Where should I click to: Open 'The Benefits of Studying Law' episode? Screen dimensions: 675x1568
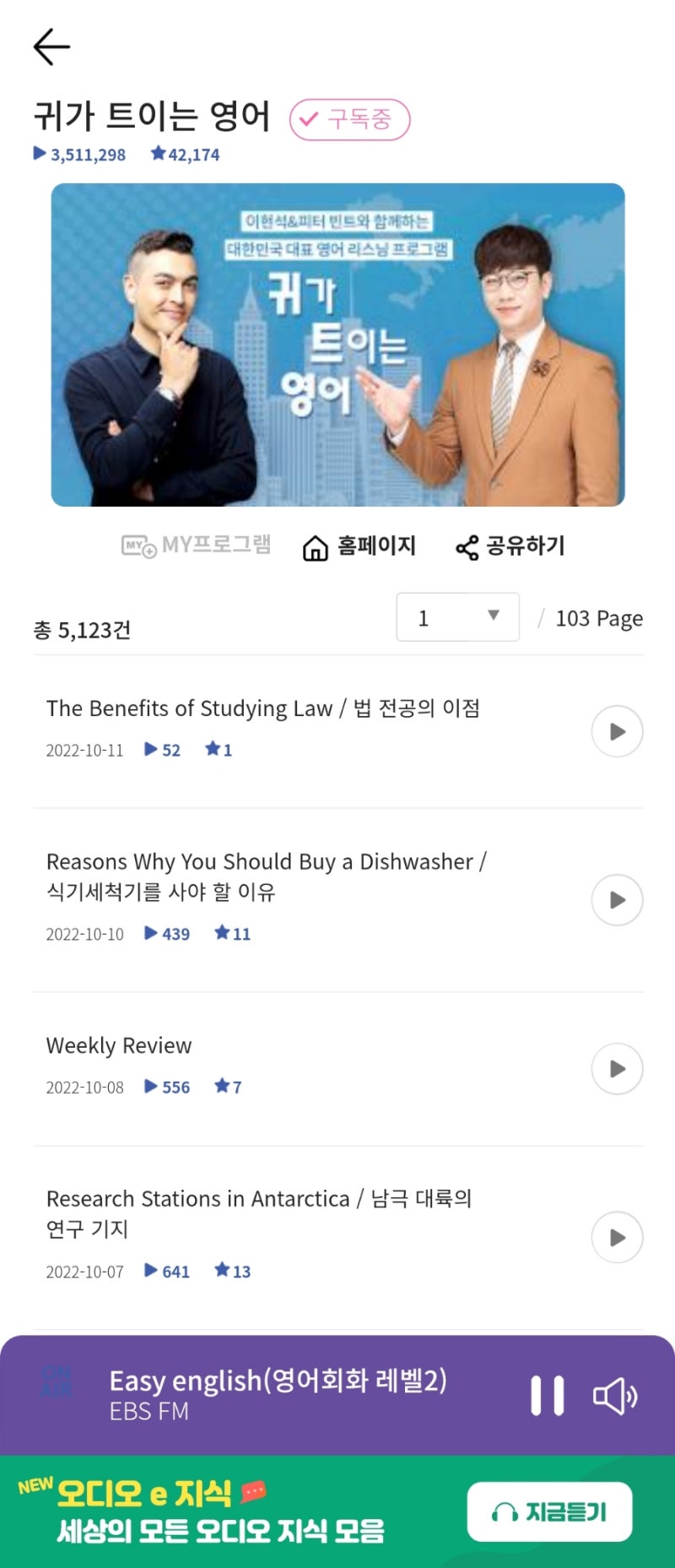(x=263, y=708)
